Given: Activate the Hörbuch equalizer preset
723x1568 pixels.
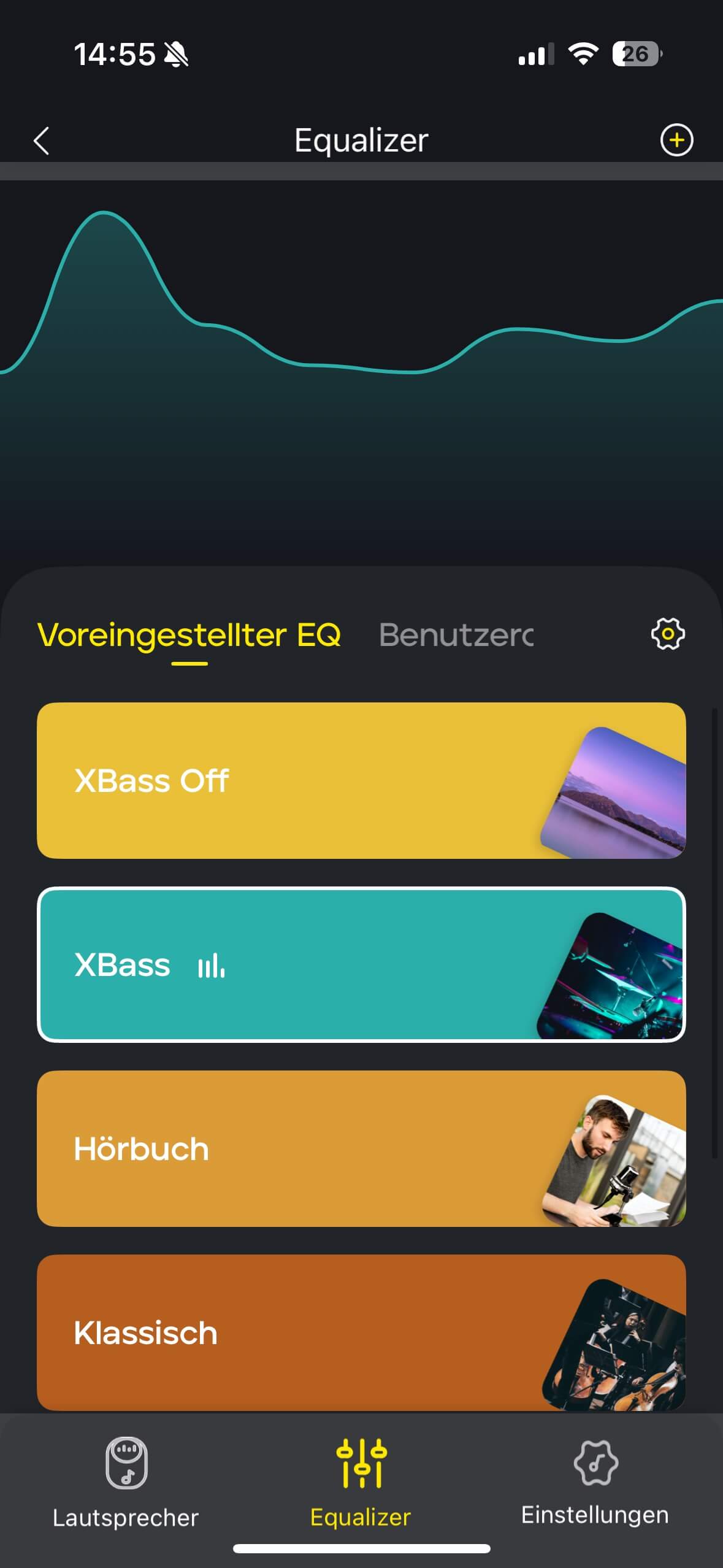Looking at the screenshot, I should (361, 1148).
